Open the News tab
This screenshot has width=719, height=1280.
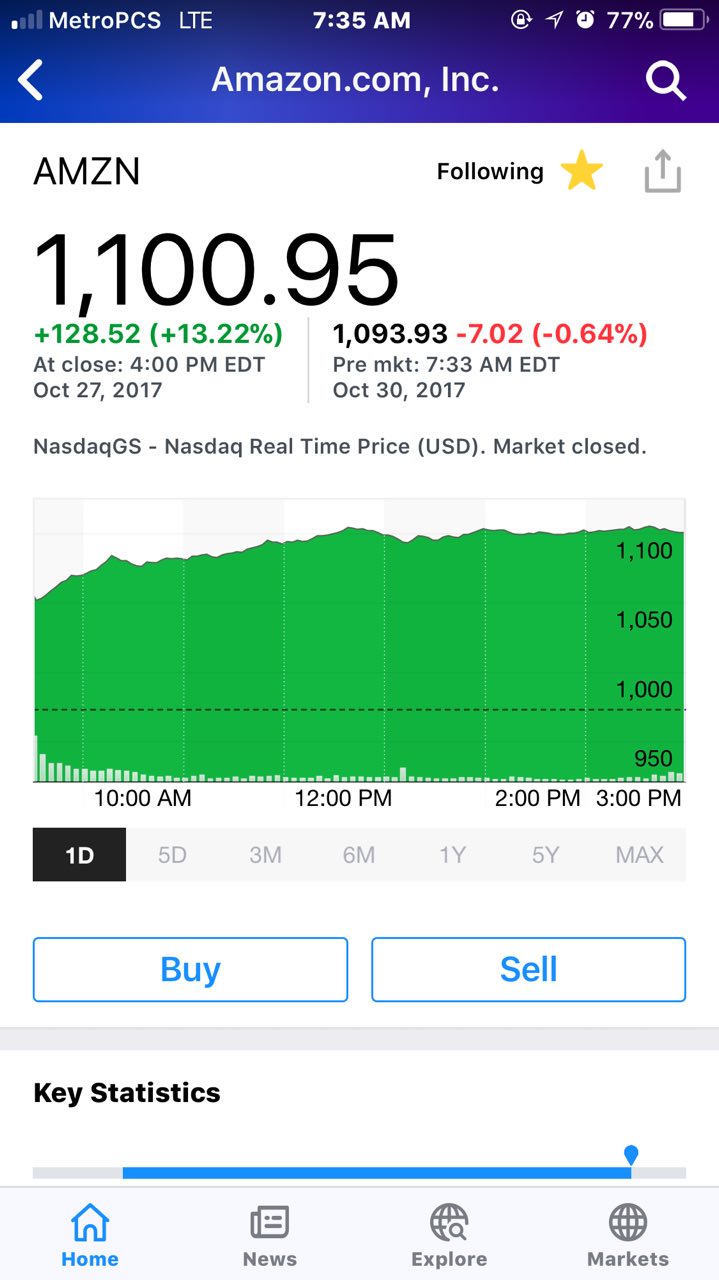click(x=270, y=1236)
